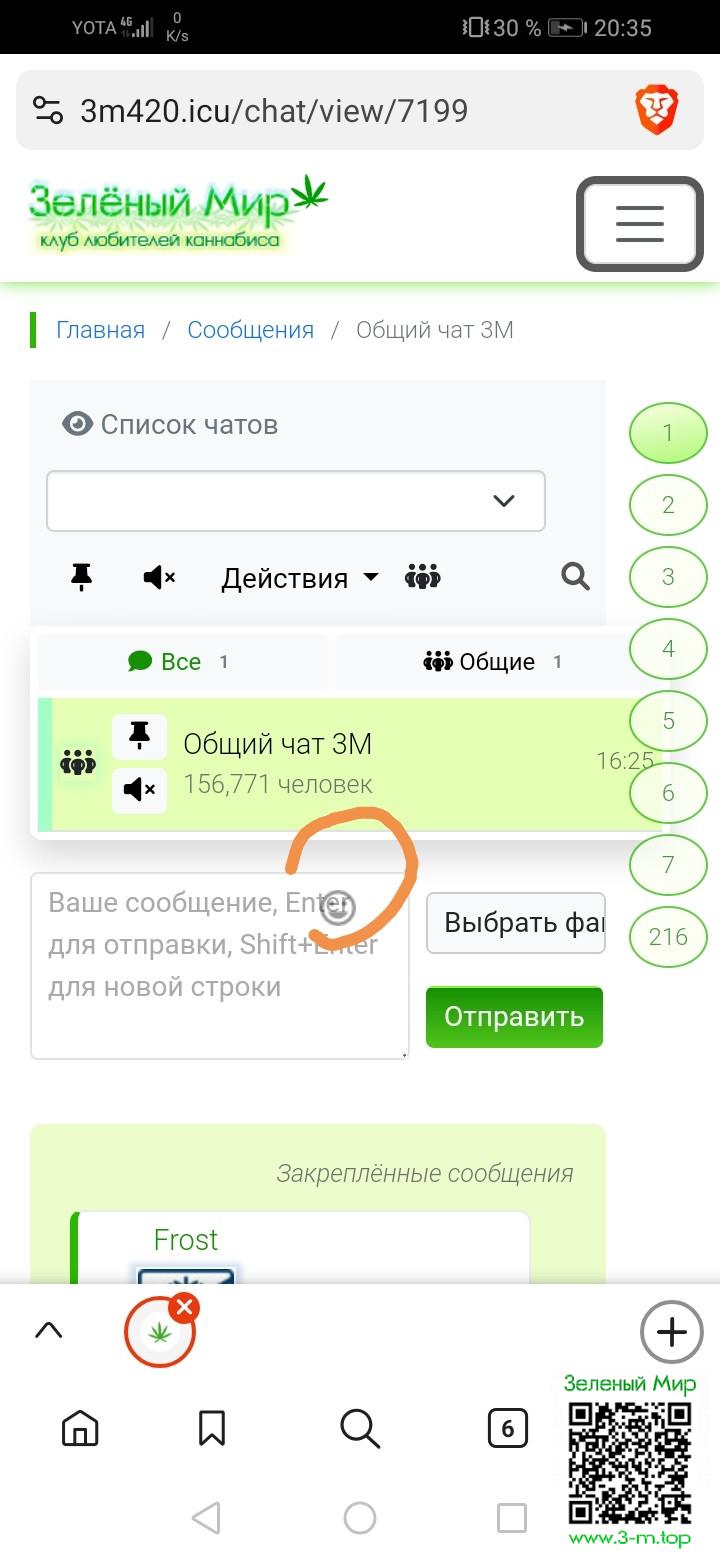
Task: Search in chat with magnifier icon
Action: pyautogui.click(x=575, y=577)
